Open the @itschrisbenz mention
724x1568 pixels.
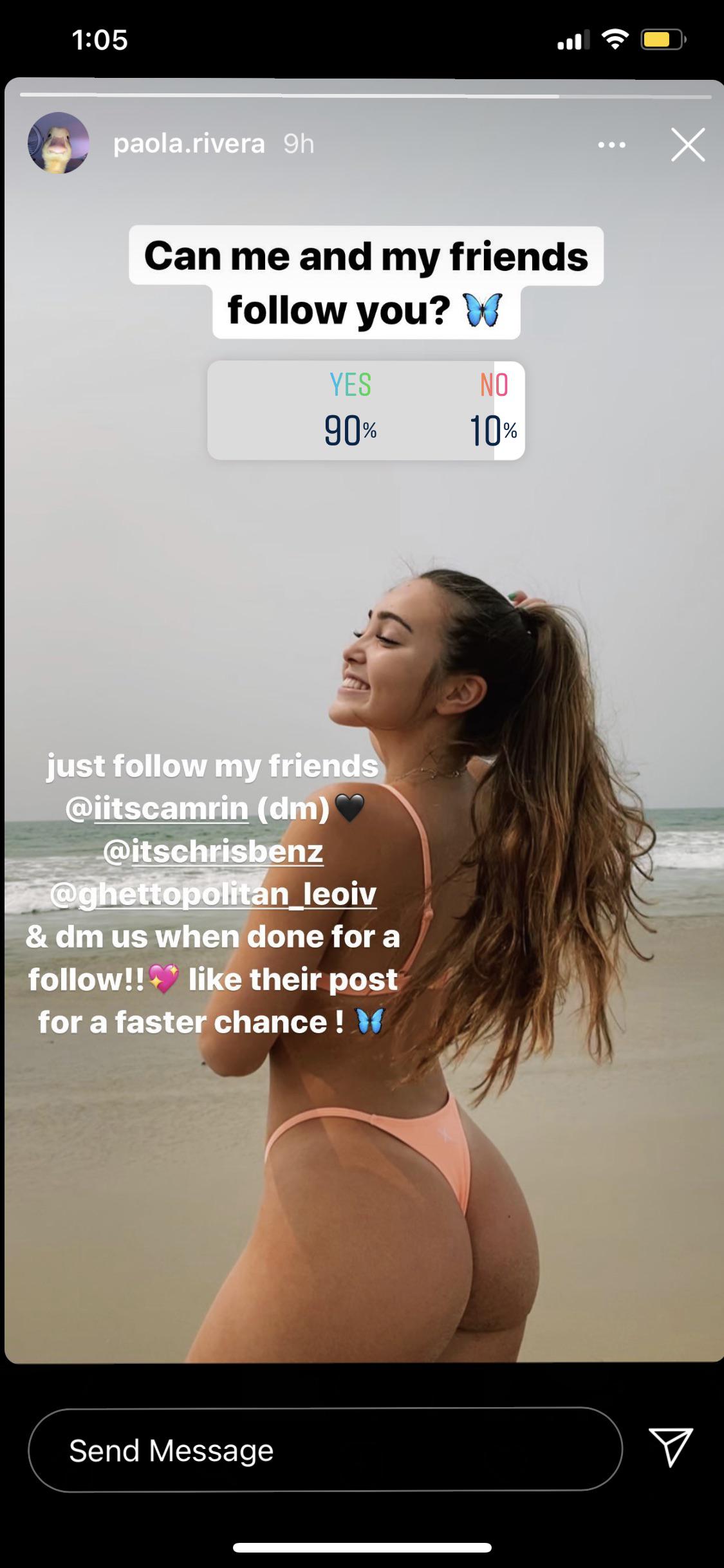pyautogui.click(x=213, y=851)
